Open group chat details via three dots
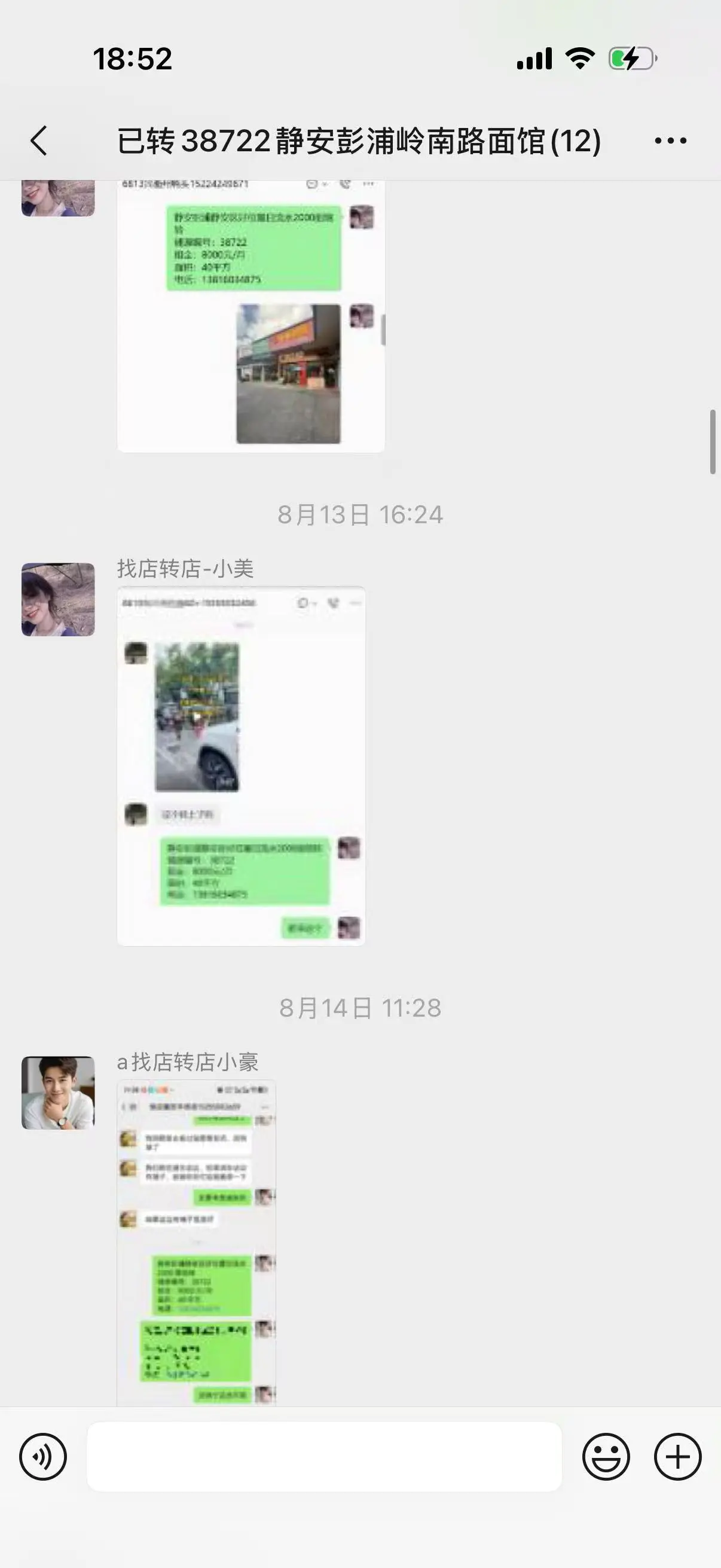Screen dimensions: 721x1568 (x=671, y=141)
